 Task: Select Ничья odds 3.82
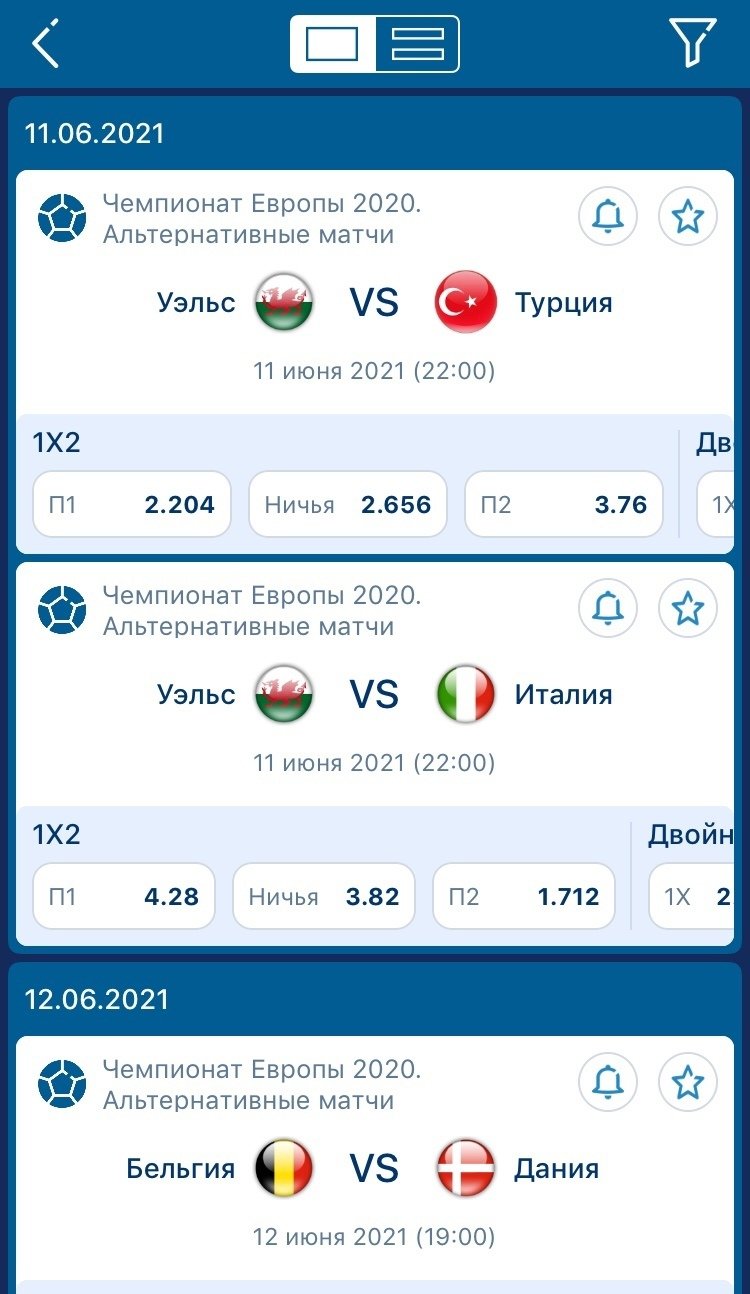324,896
